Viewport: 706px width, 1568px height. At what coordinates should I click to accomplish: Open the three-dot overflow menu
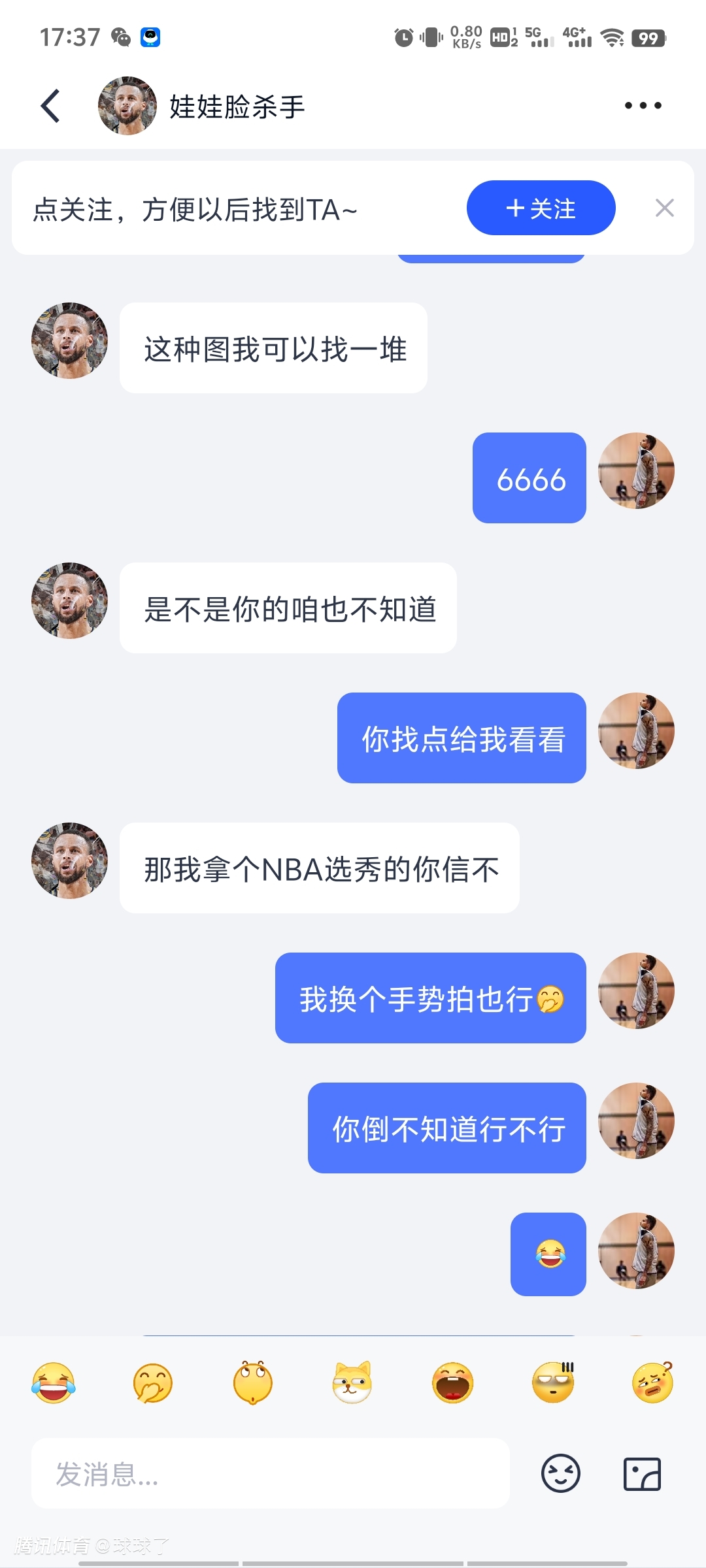pos(643,105)
